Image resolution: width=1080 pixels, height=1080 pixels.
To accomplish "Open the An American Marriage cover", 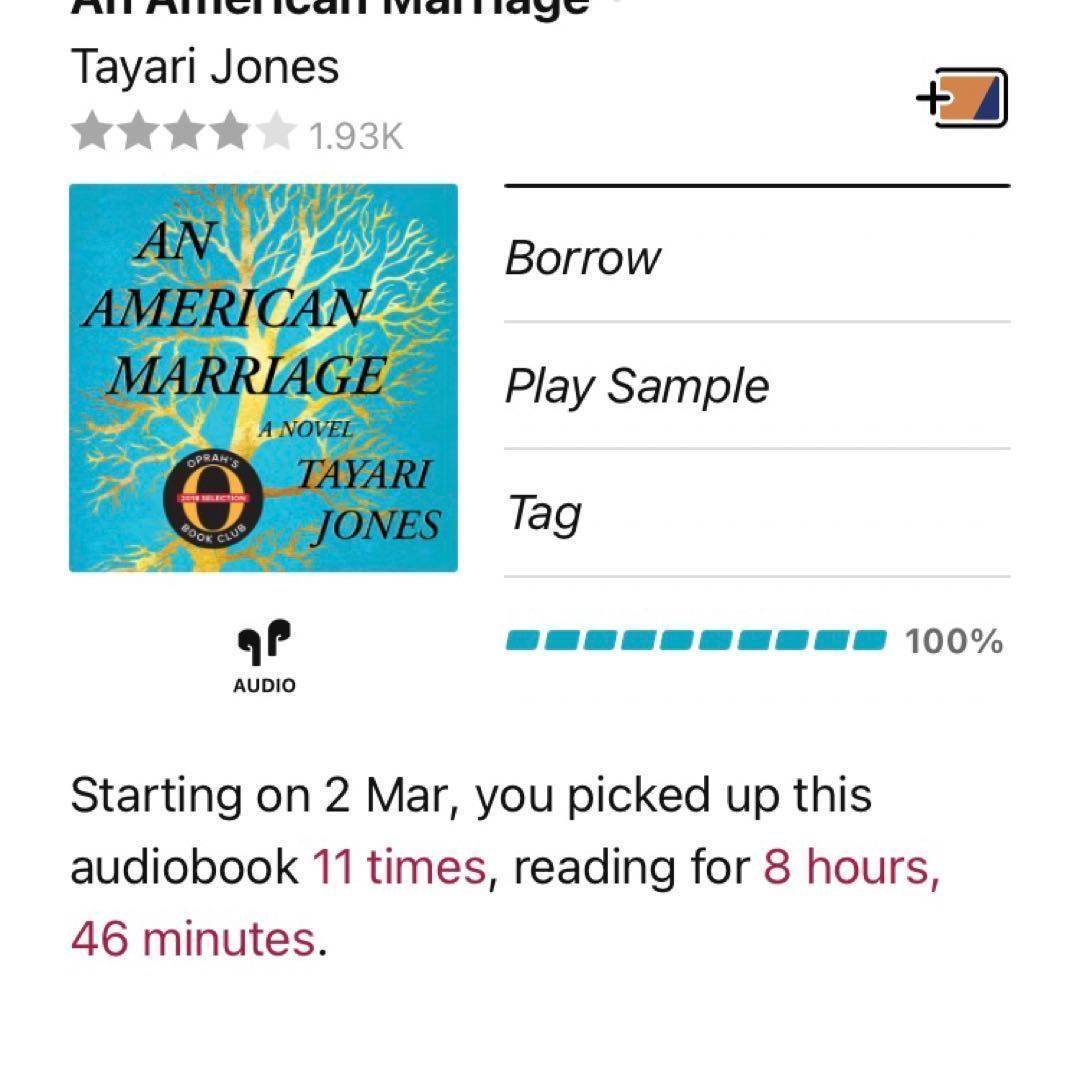I will click(x=263, y=378).
